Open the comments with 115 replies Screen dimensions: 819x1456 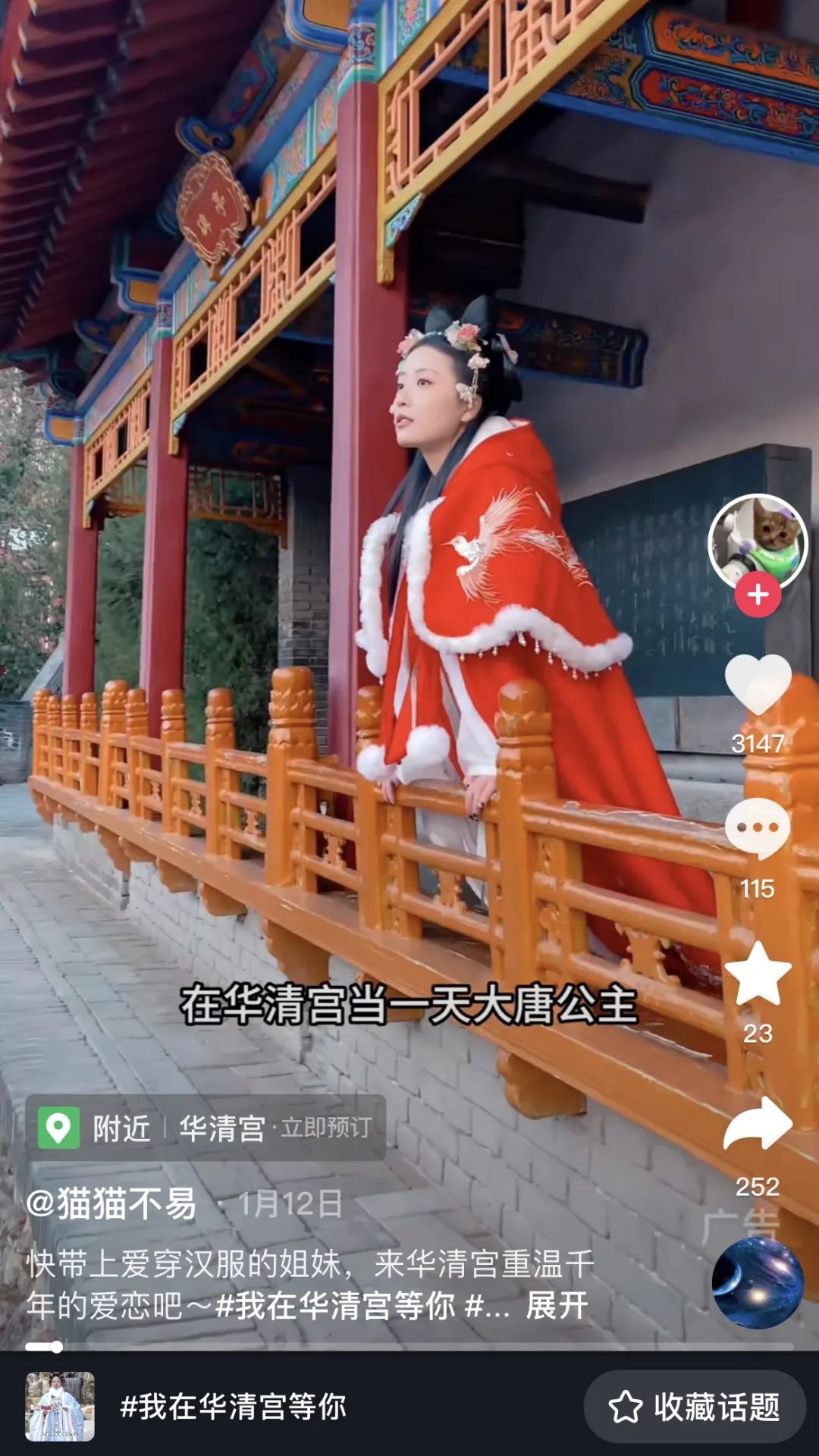click(758, 829)
